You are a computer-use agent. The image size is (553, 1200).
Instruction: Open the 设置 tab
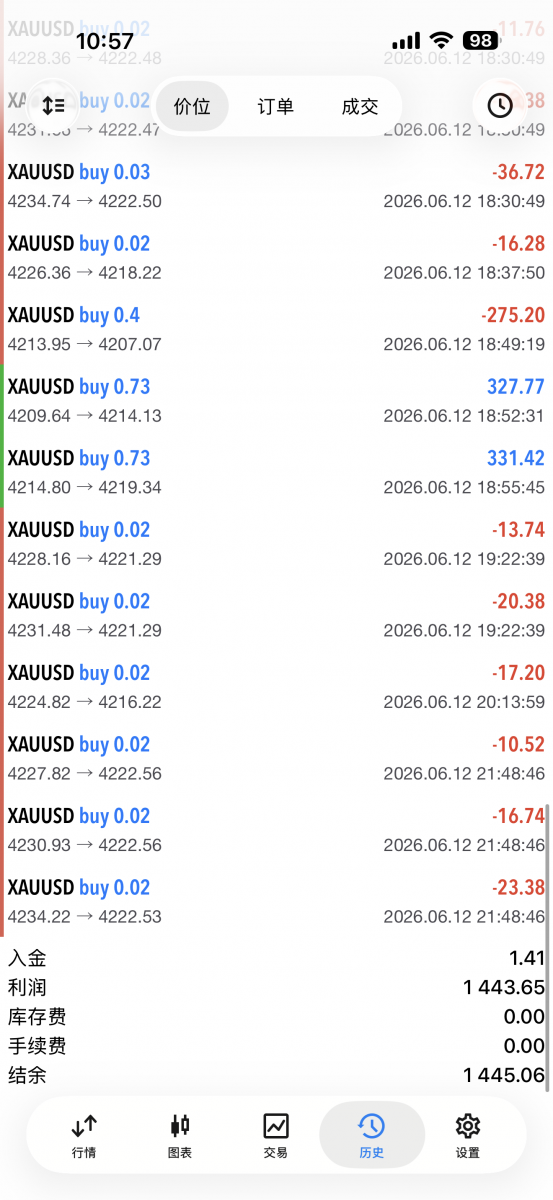468,1136
